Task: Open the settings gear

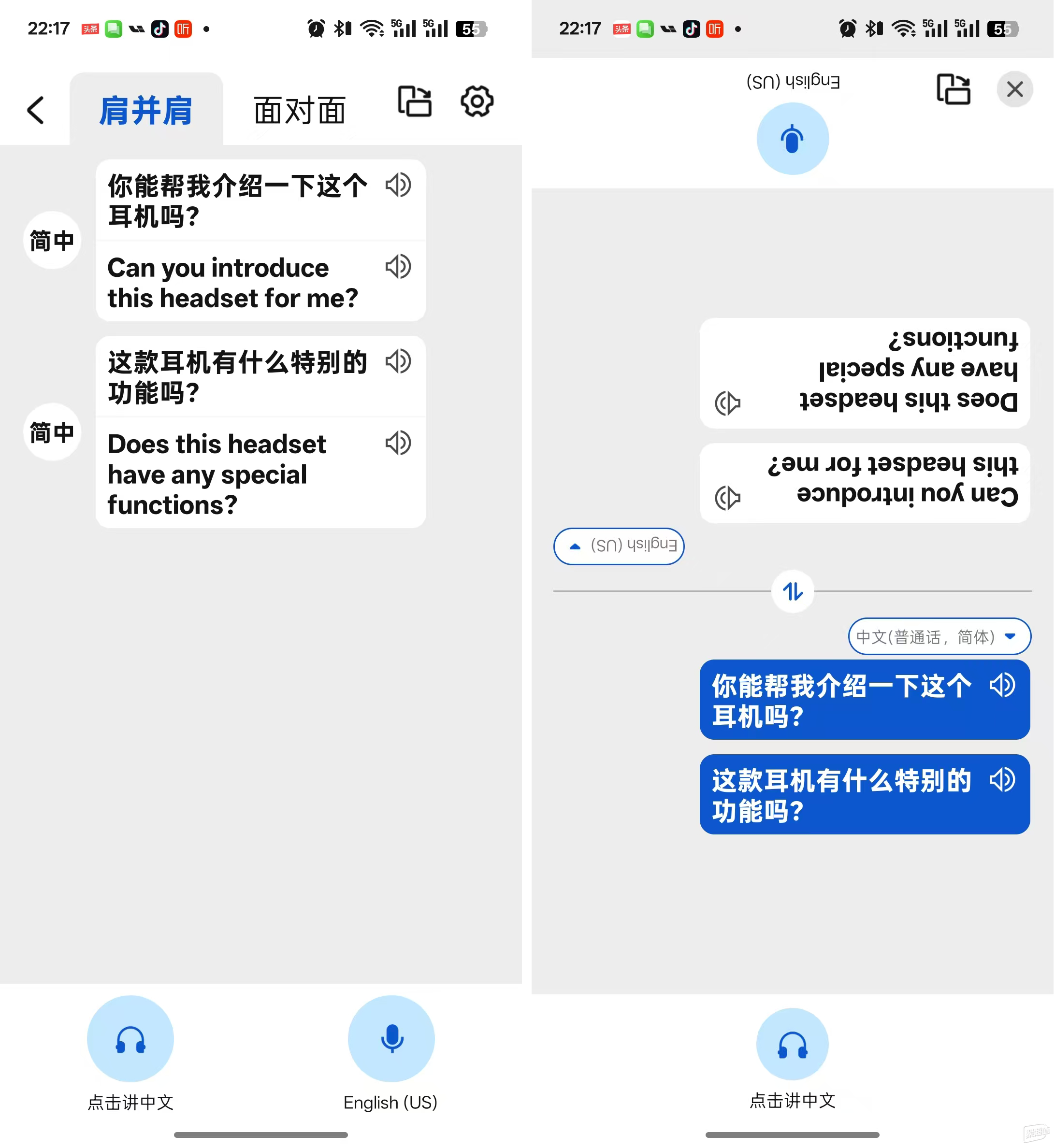Action: pos(477,101)
